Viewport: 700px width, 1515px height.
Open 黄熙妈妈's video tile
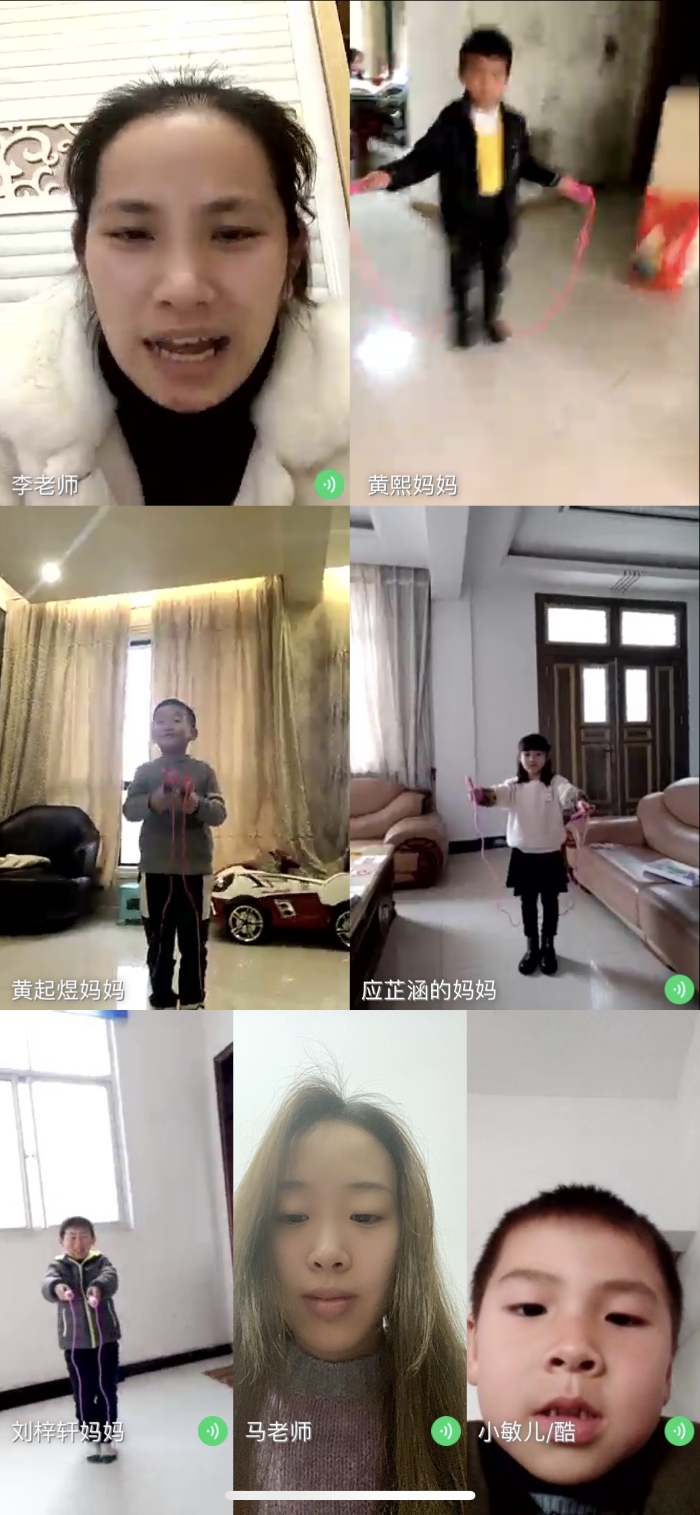click(x=525, y=252)
